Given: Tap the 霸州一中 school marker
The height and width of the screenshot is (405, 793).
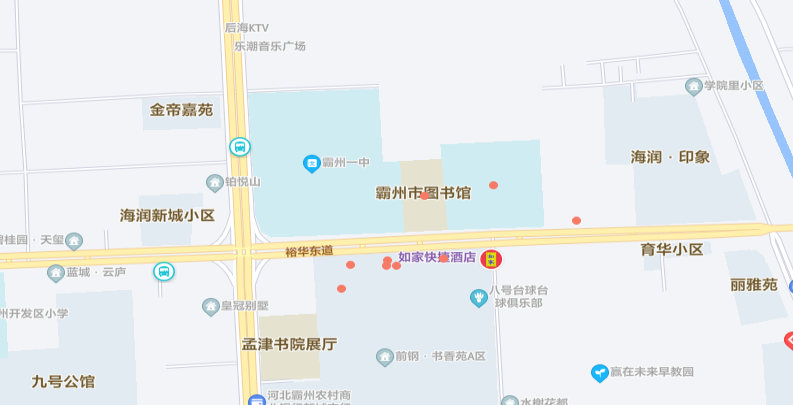Looking at the screenshot, I should click(x=312, y=162).
